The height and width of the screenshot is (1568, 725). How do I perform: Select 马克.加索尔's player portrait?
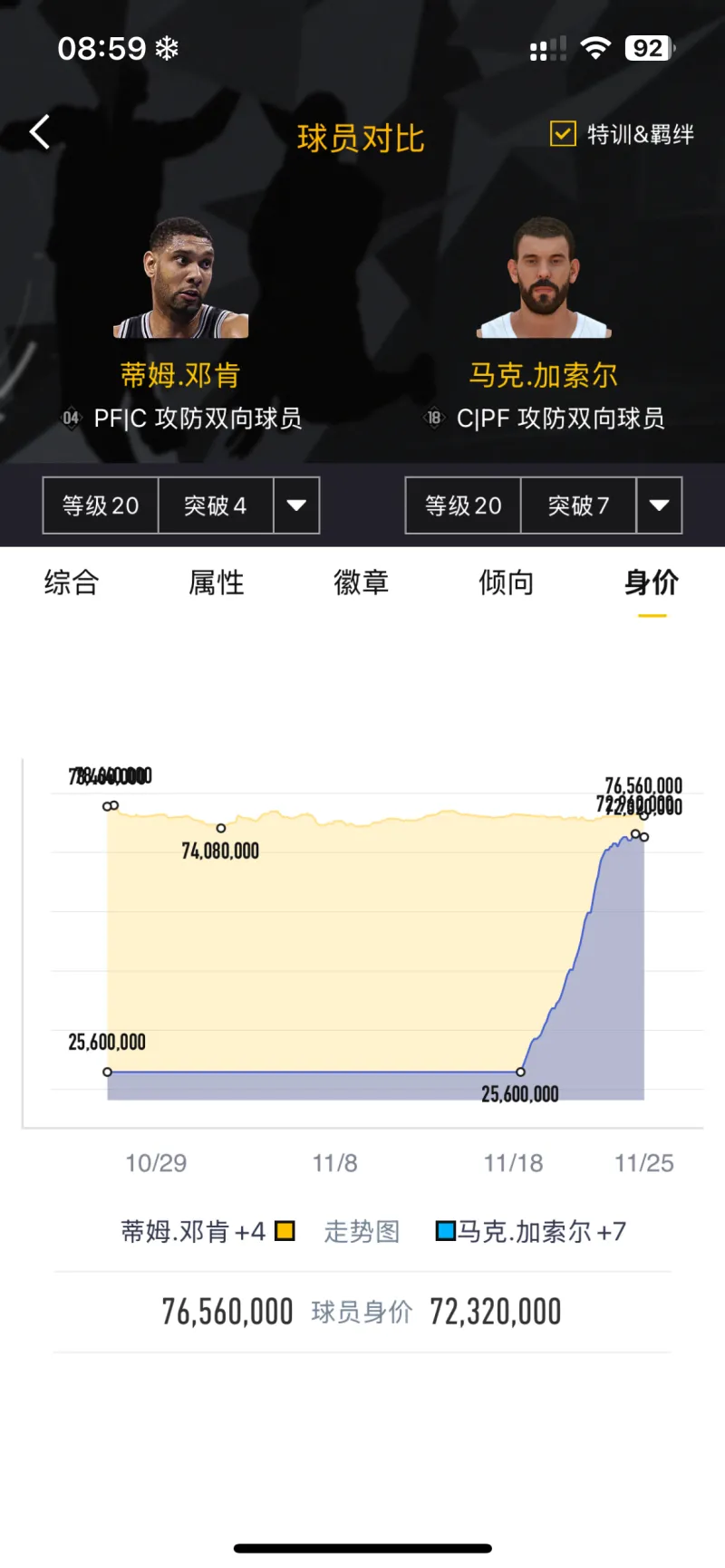click(x=544, y=278)
